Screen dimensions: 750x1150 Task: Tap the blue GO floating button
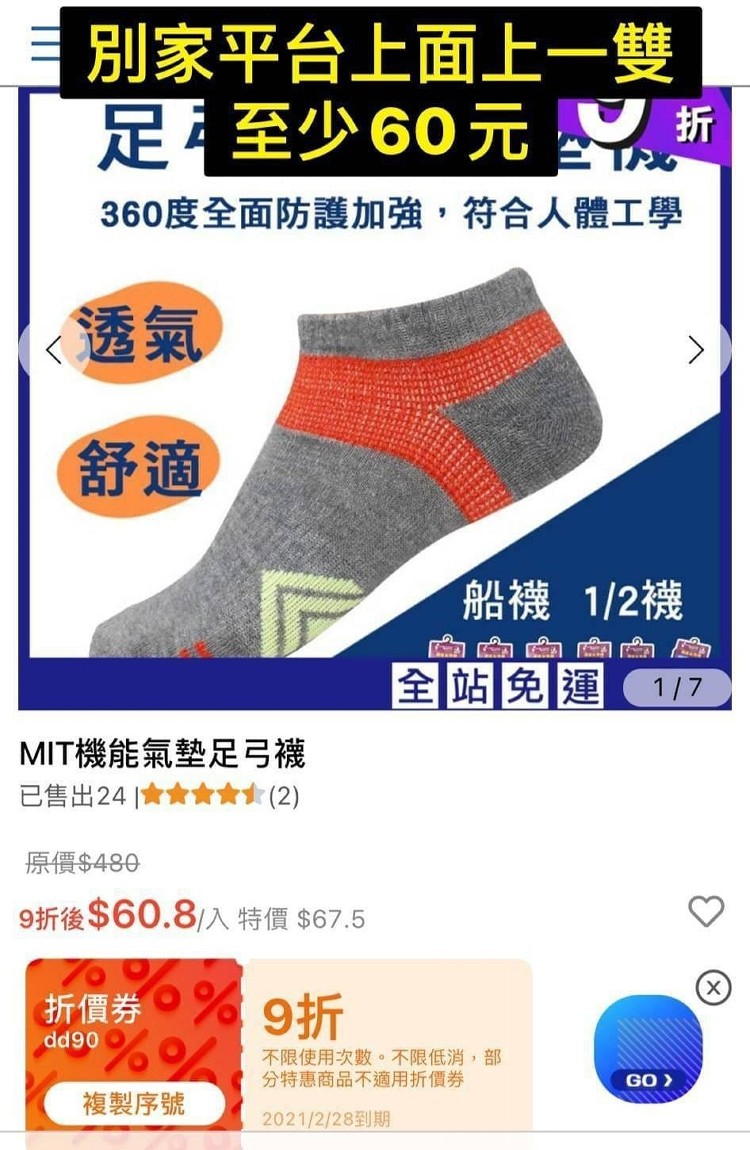tap(648, 1050)
